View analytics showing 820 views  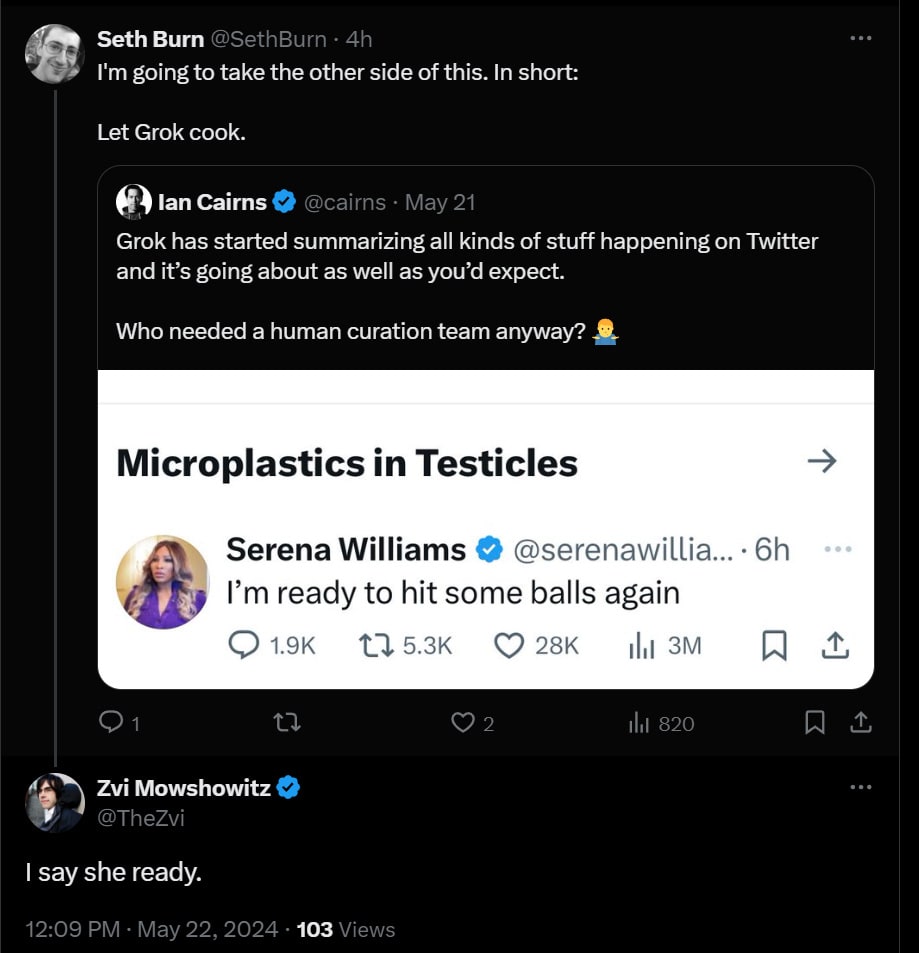coord(661,723)
